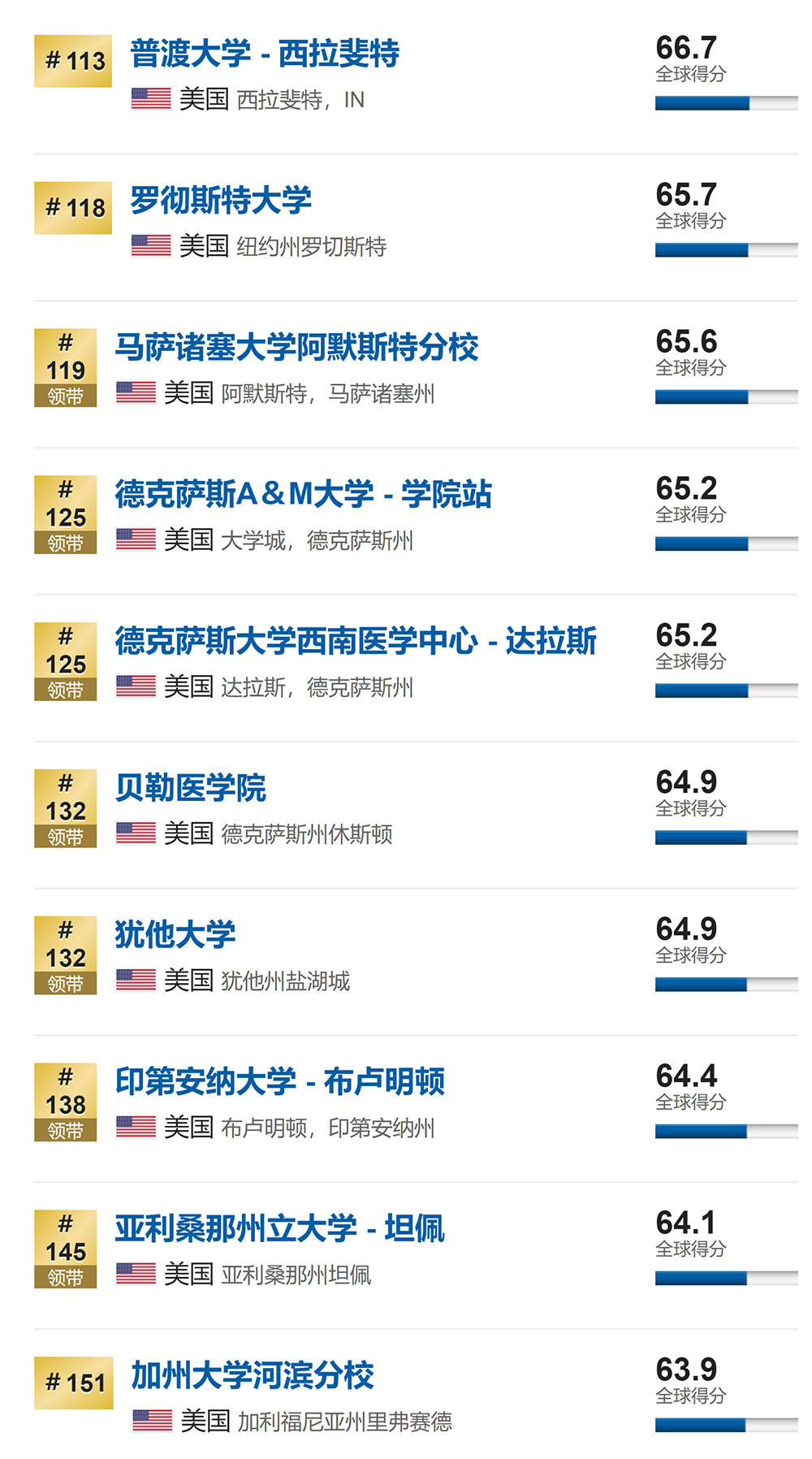
Task: Open 德克萨斯A&M大学 - 学院站
Action: 303,495
